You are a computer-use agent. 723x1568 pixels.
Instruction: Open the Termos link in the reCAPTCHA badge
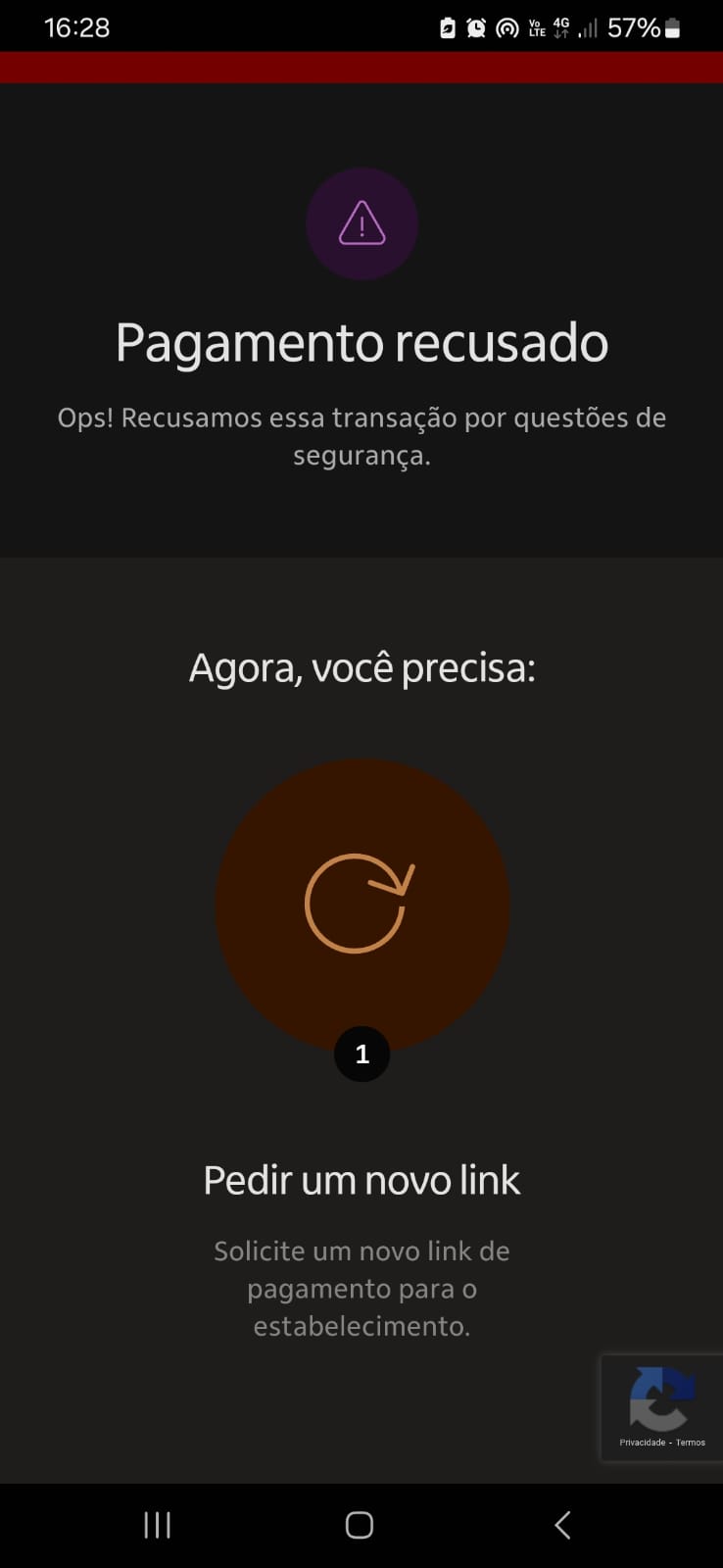[x=691, y=1442]
